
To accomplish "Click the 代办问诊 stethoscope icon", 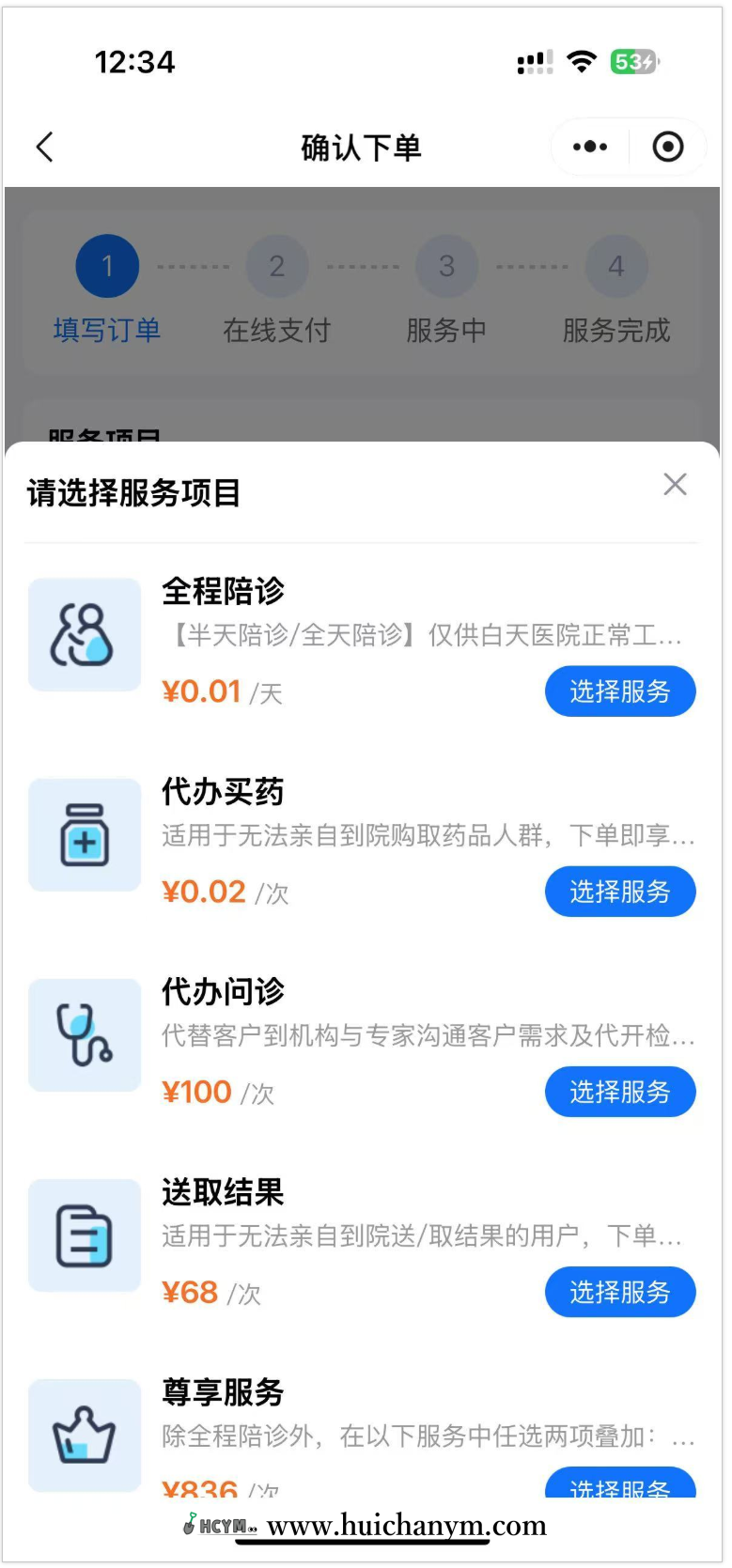I will (x=85, y=1034).
